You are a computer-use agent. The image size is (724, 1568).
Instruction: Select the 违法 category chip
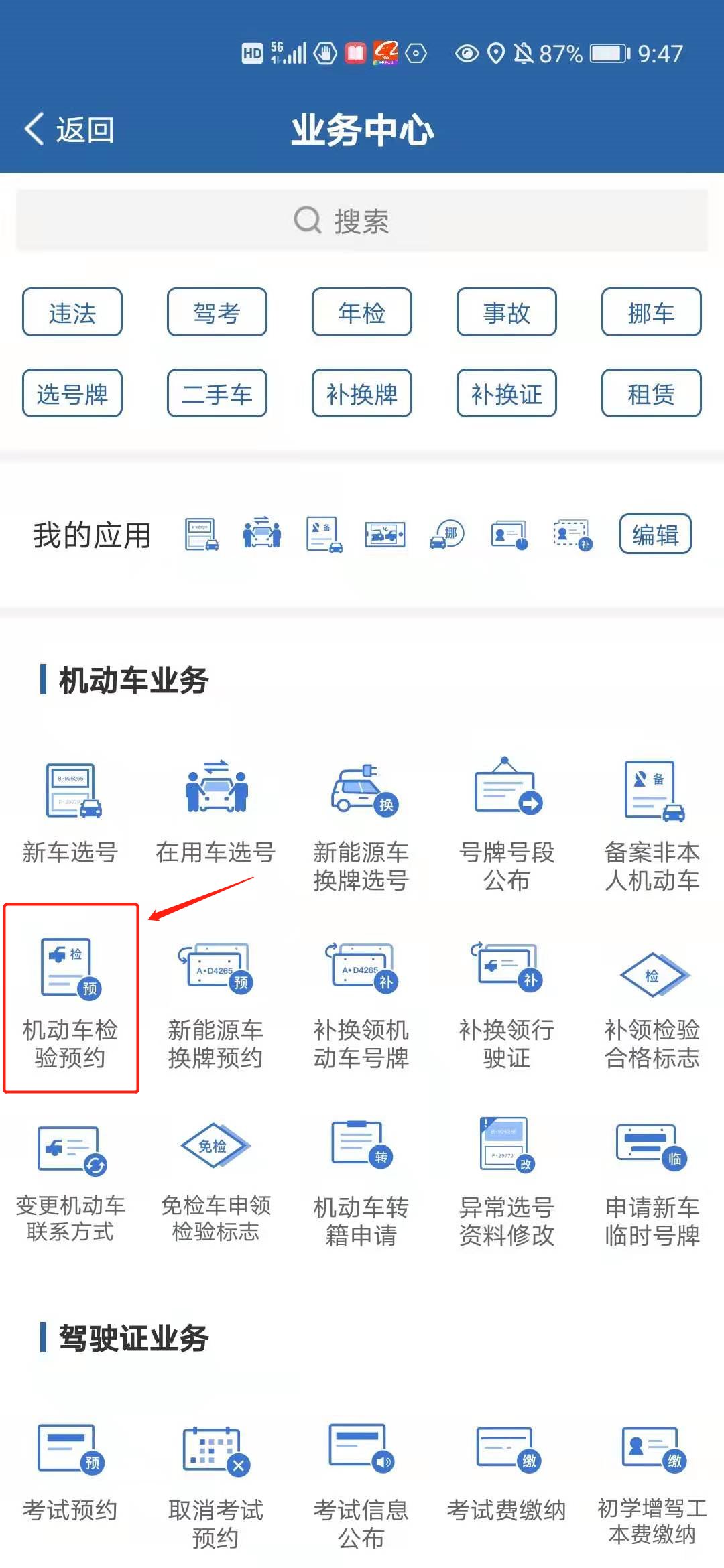72,312
